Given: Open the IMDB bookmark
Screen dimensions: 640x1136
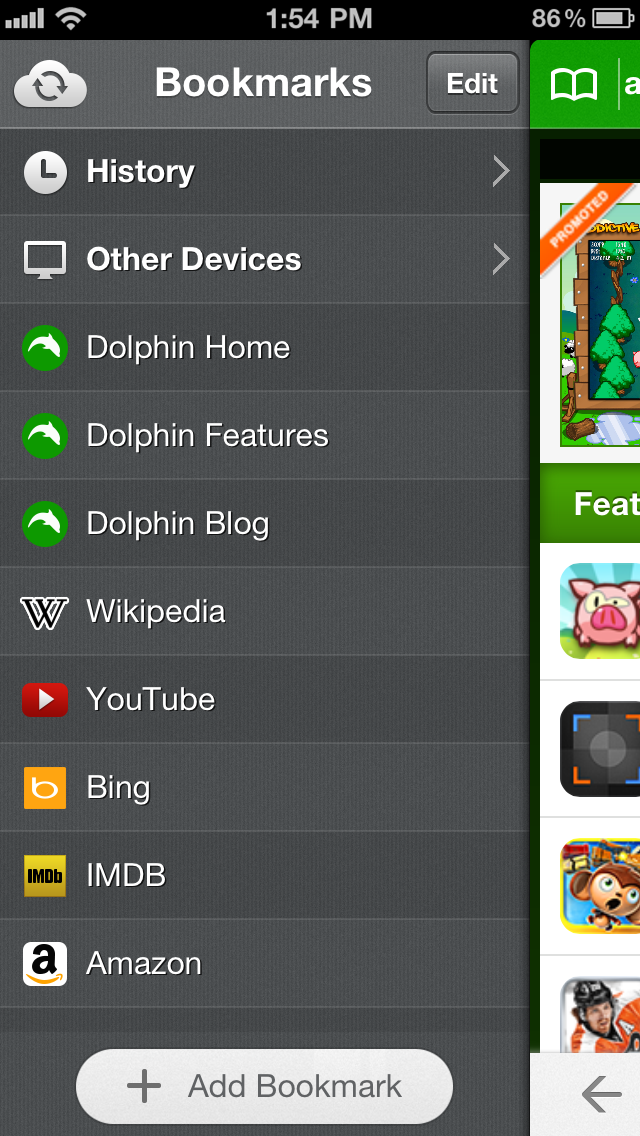Looking at the screenshot, I should 264,876.
